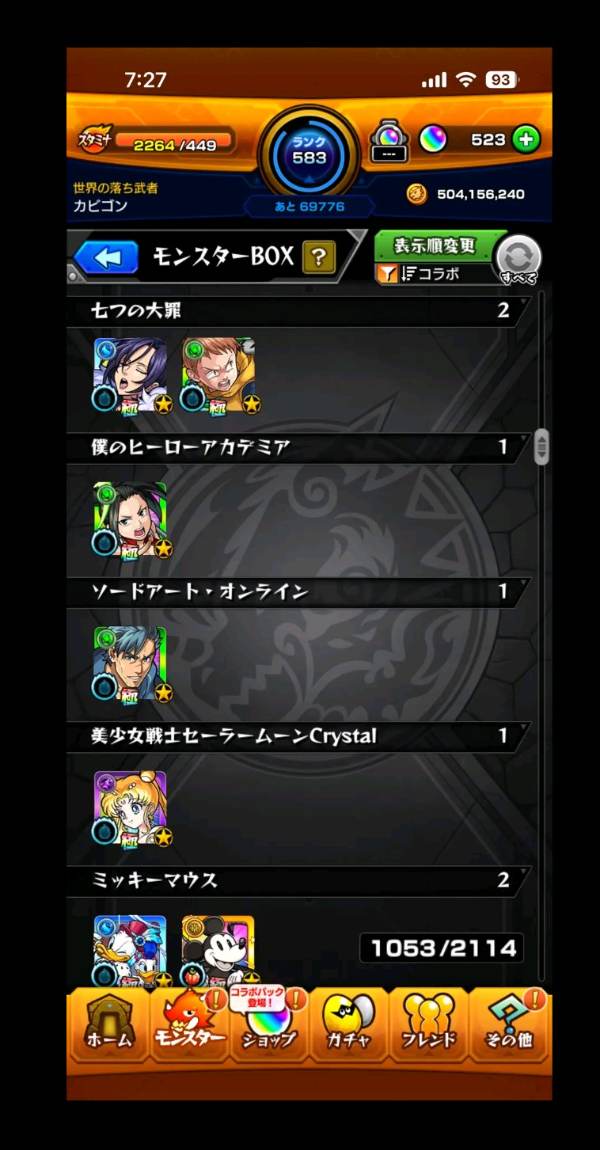Switch to the ガチャ tab
Image resolution: width=600 pixels, height=1150 pixels.
pyautogui.click(x=348, y=1025)
